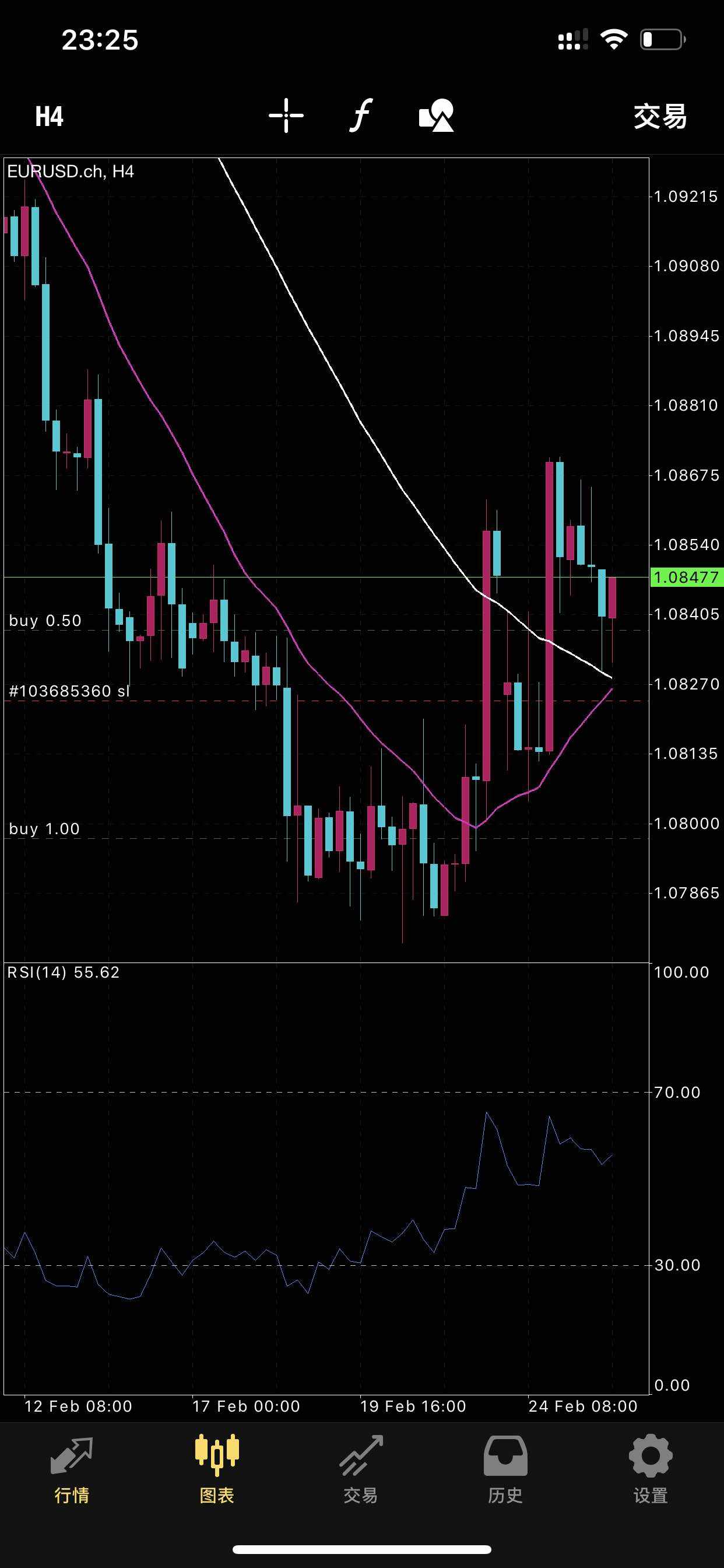Change the H4 timeframe selector

point(50,116)
